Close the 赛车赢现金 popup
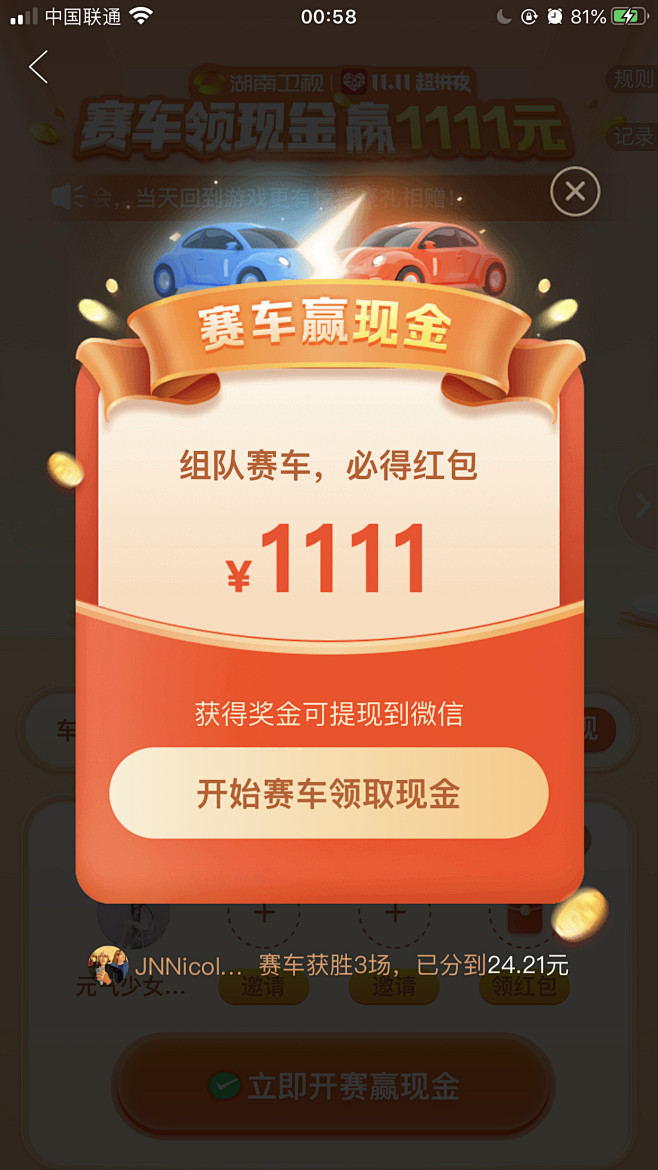Viewport: 658px width, 1170px height. [x=574, y=192]
